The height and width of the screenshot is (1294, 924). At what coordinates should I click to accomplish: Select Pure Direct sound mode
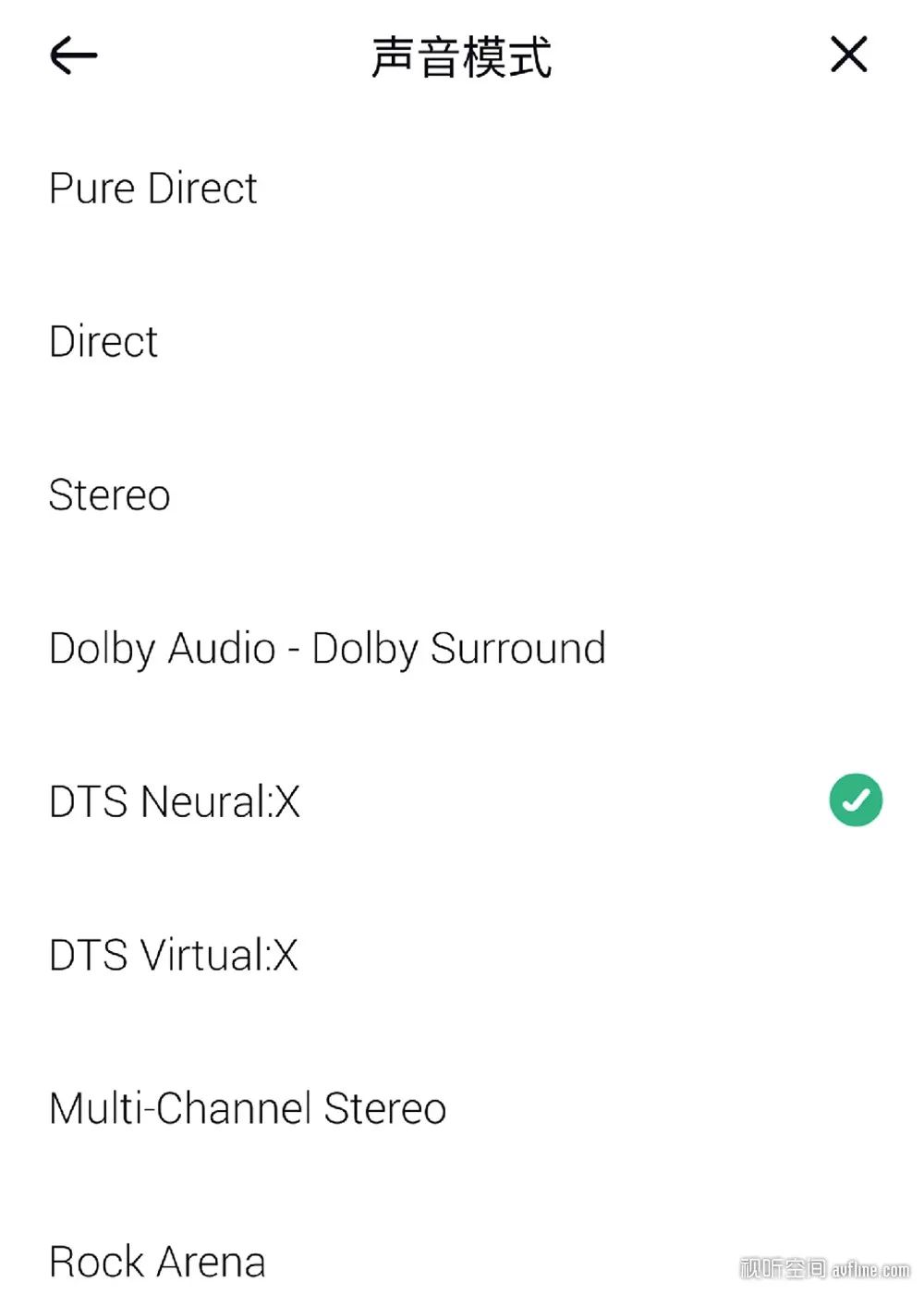(153, 189)
